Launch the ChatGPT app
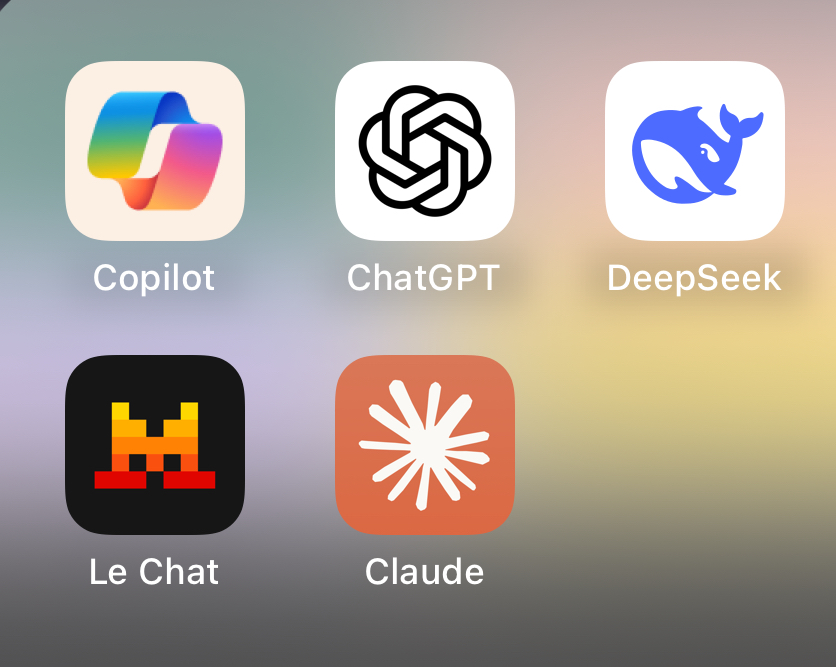Viewport: 836px width, 667px height. 425,151
